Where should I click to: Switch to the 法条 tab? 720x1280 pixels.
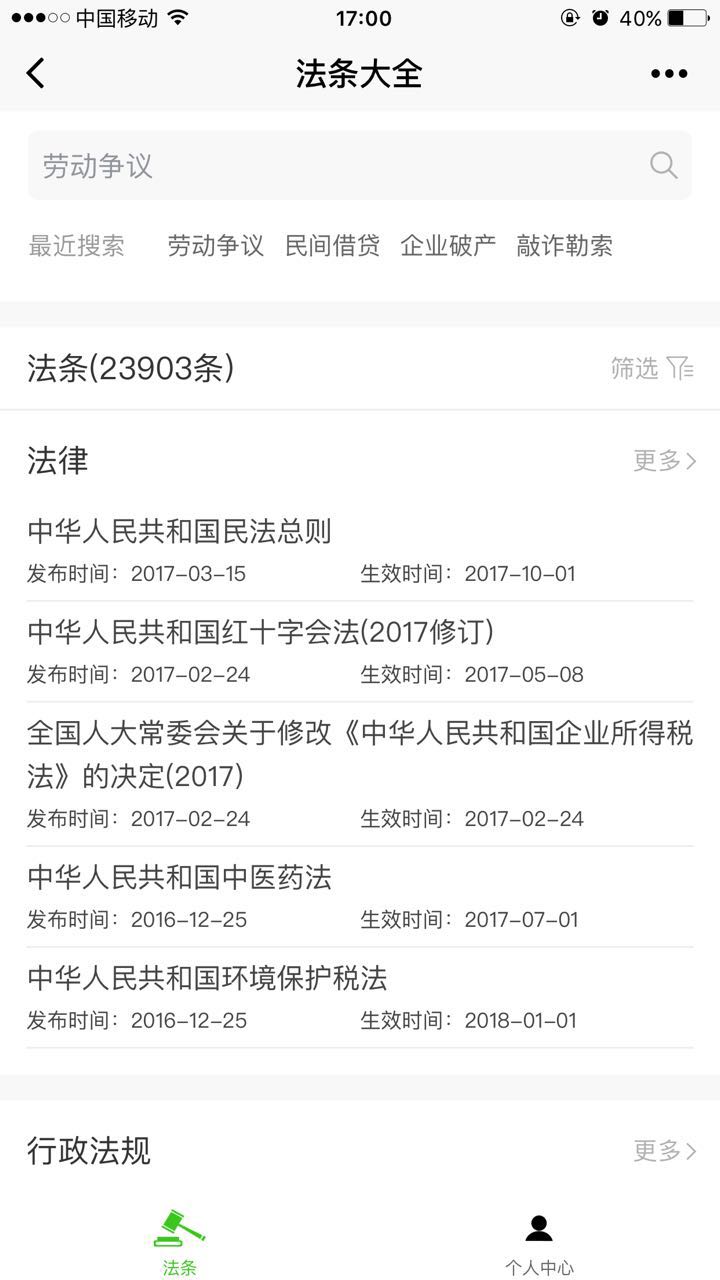point(180,1242)
